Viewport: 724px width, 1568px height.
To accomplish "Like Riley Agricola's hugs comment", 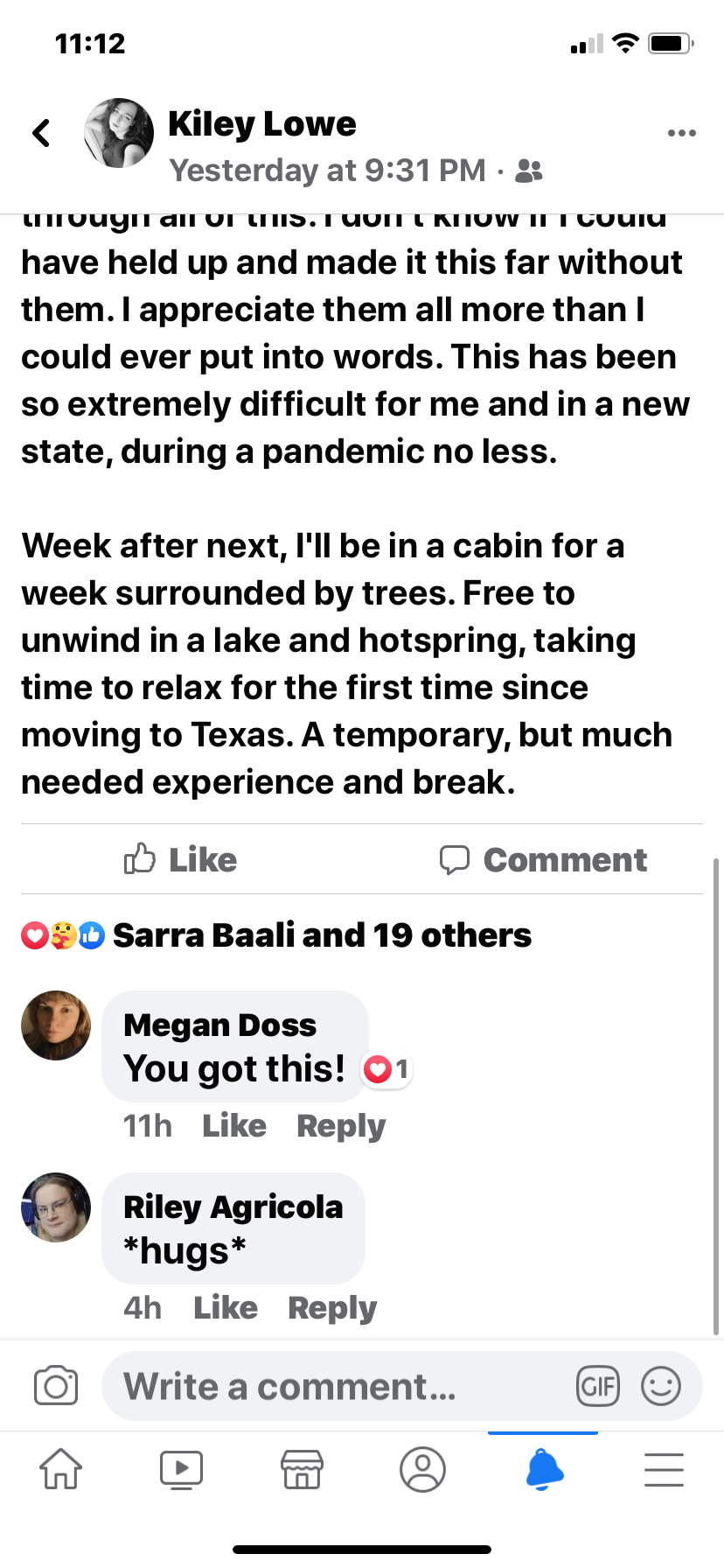I will [225, 1307].
